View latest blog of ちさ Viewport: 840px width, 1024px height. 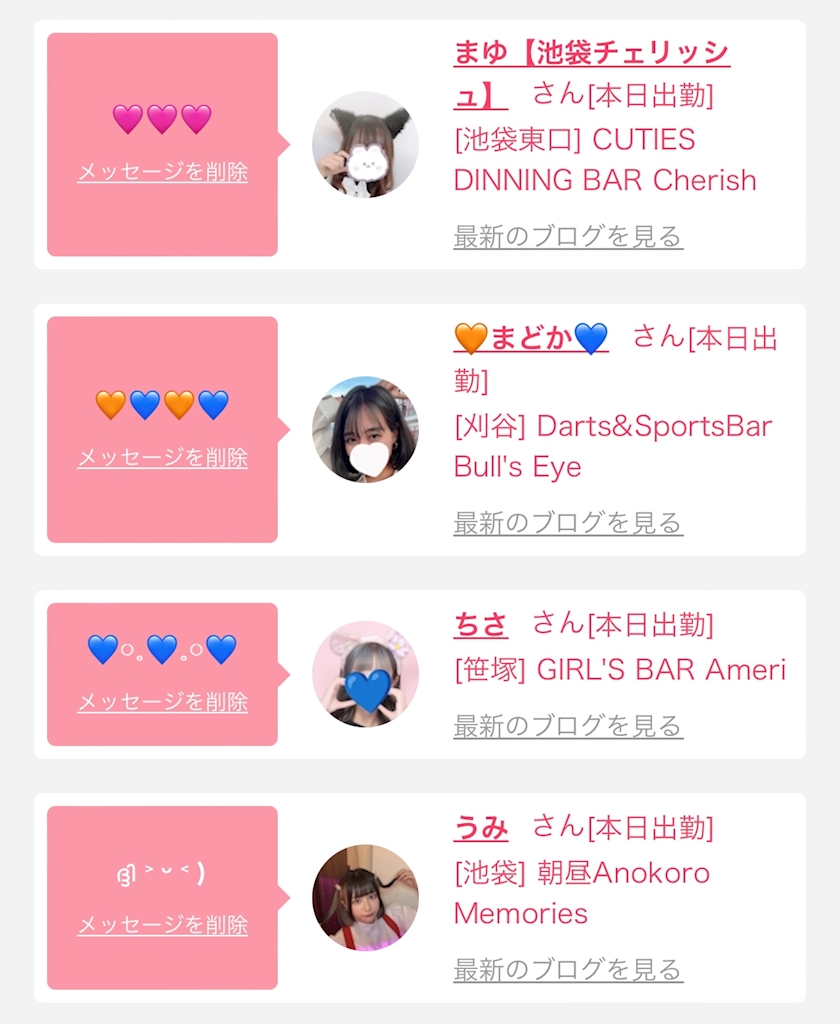pos(568,726)
